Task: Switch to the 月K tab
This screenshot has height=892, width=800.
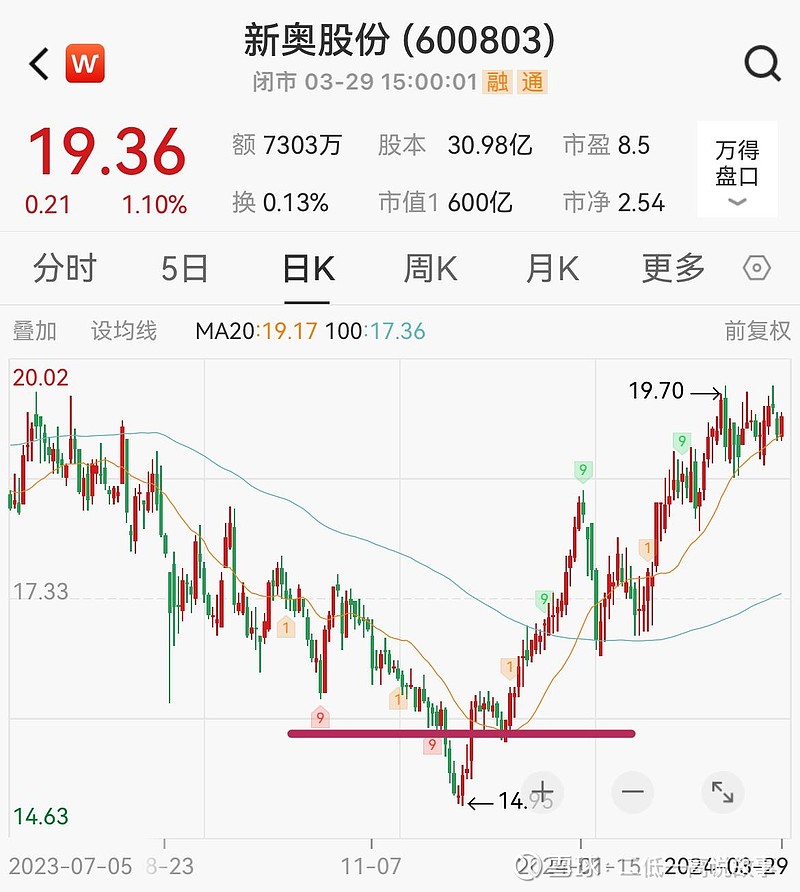Action: [x=553, y=269]
